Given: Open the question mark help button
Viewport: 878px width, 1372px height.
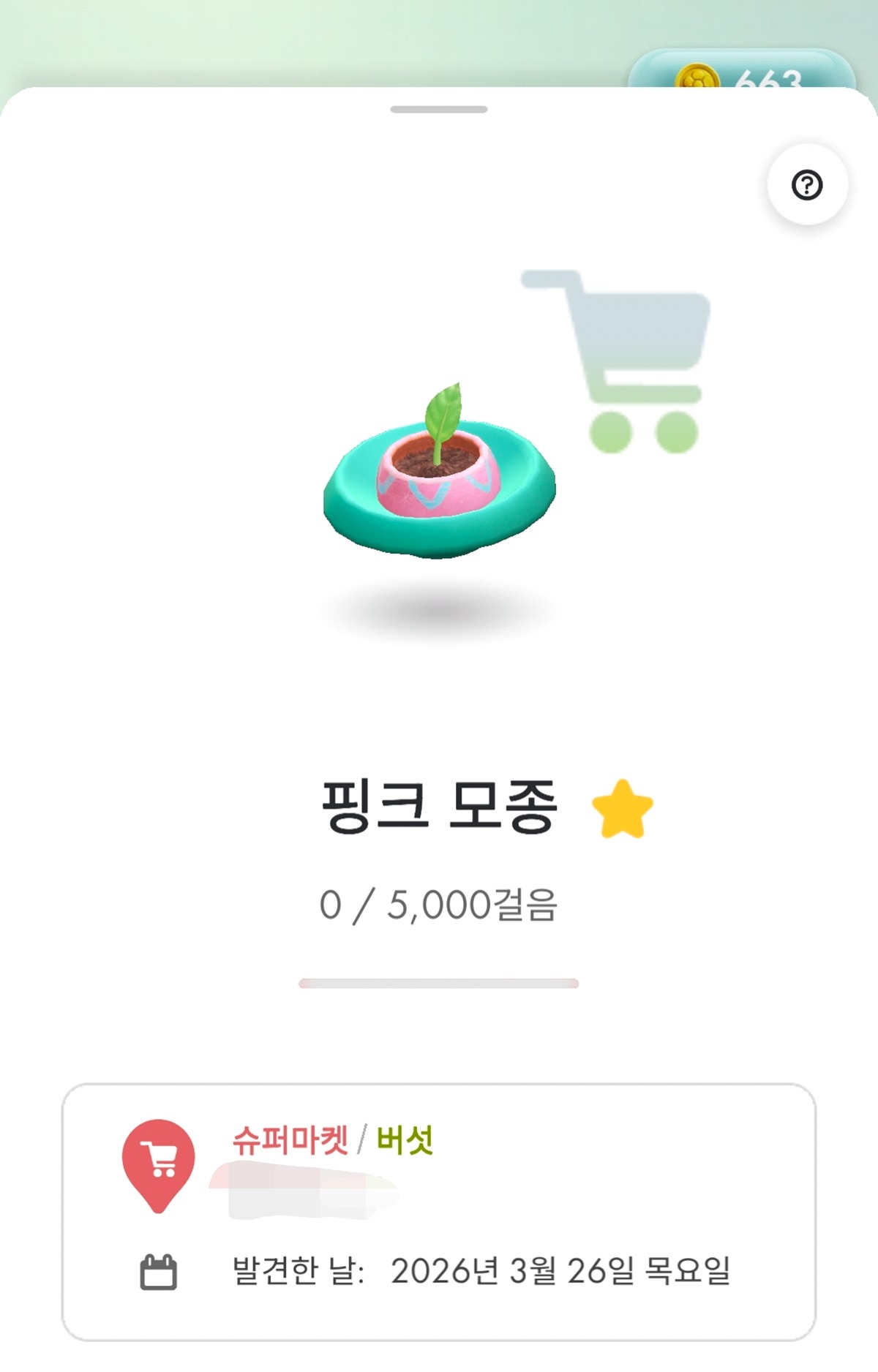Looking at the screenshot, I should tap(807, 184).
